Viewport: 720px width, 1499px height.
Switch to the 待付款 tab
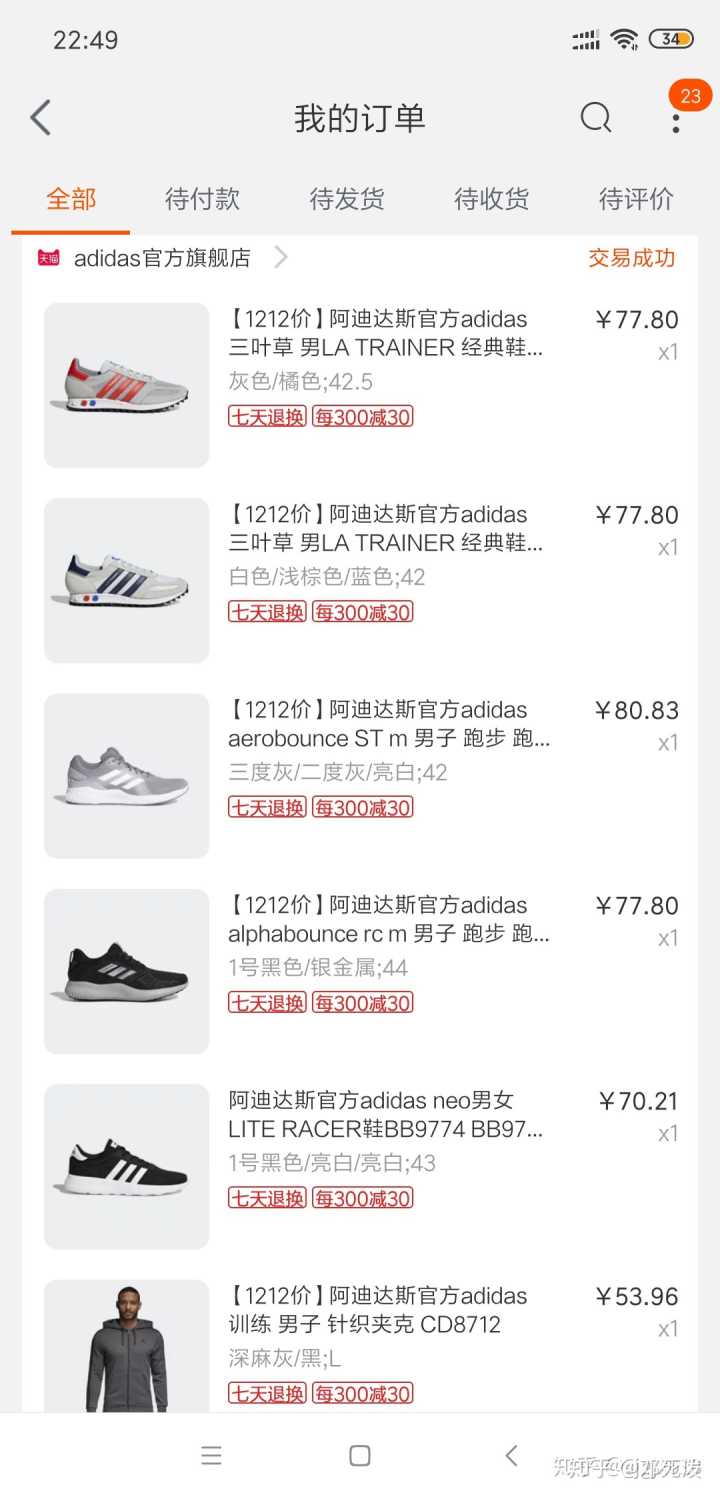pyautogui.click(x=202, y=199)
